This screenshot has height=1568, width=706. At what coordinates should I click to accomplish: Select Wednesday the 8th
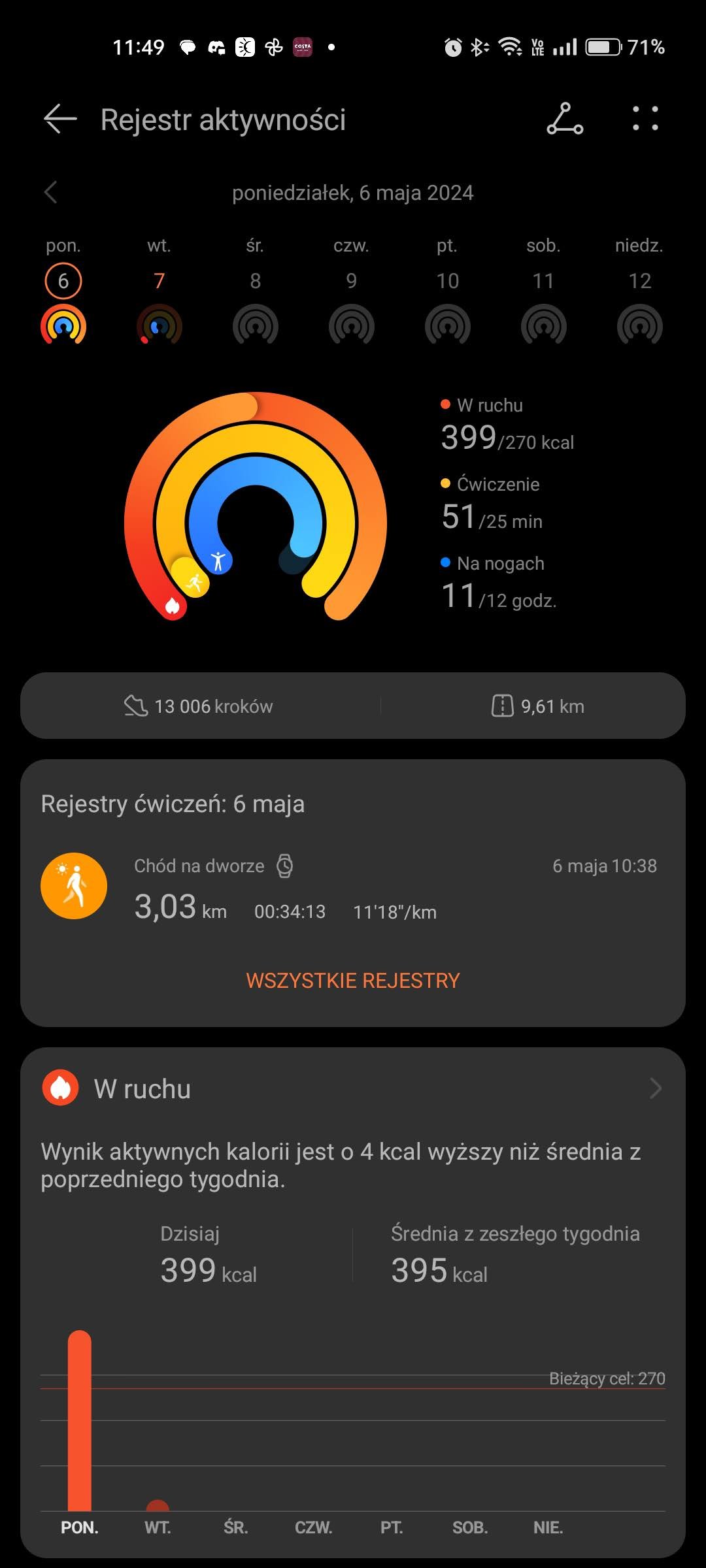click(255, 293)
